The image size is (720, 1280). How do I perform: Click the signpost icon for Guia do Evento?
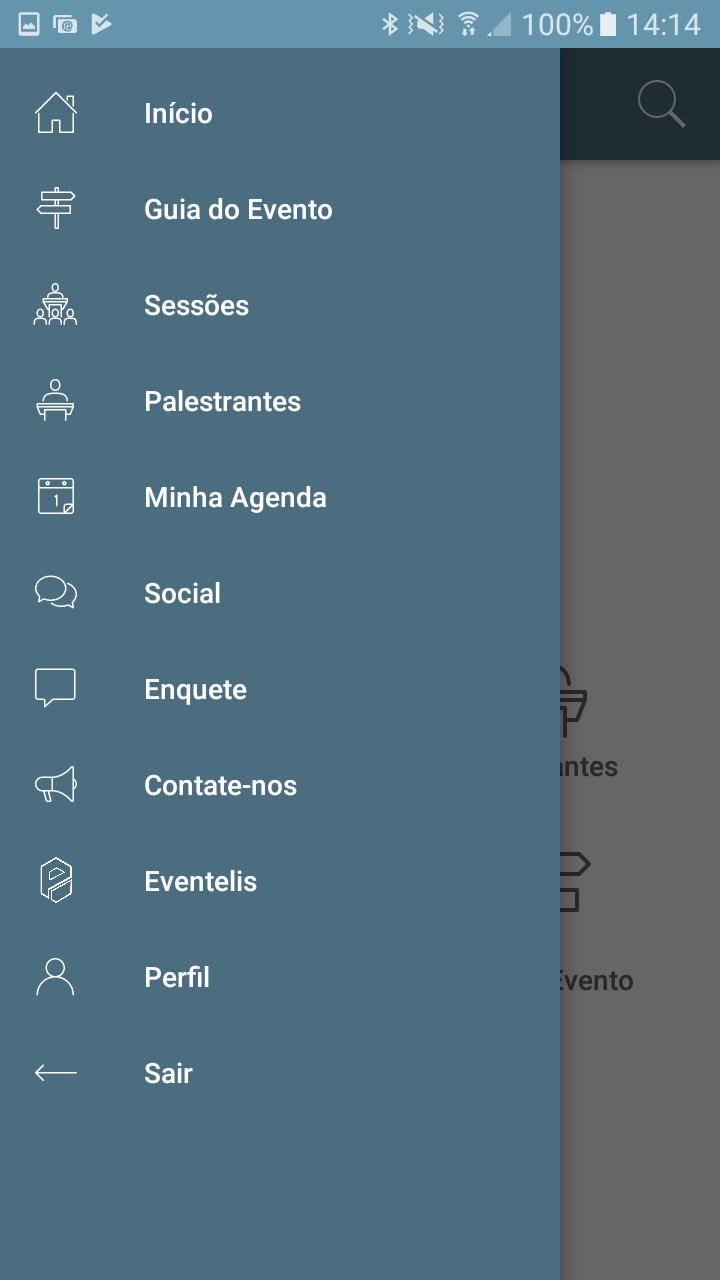point(54,208)
